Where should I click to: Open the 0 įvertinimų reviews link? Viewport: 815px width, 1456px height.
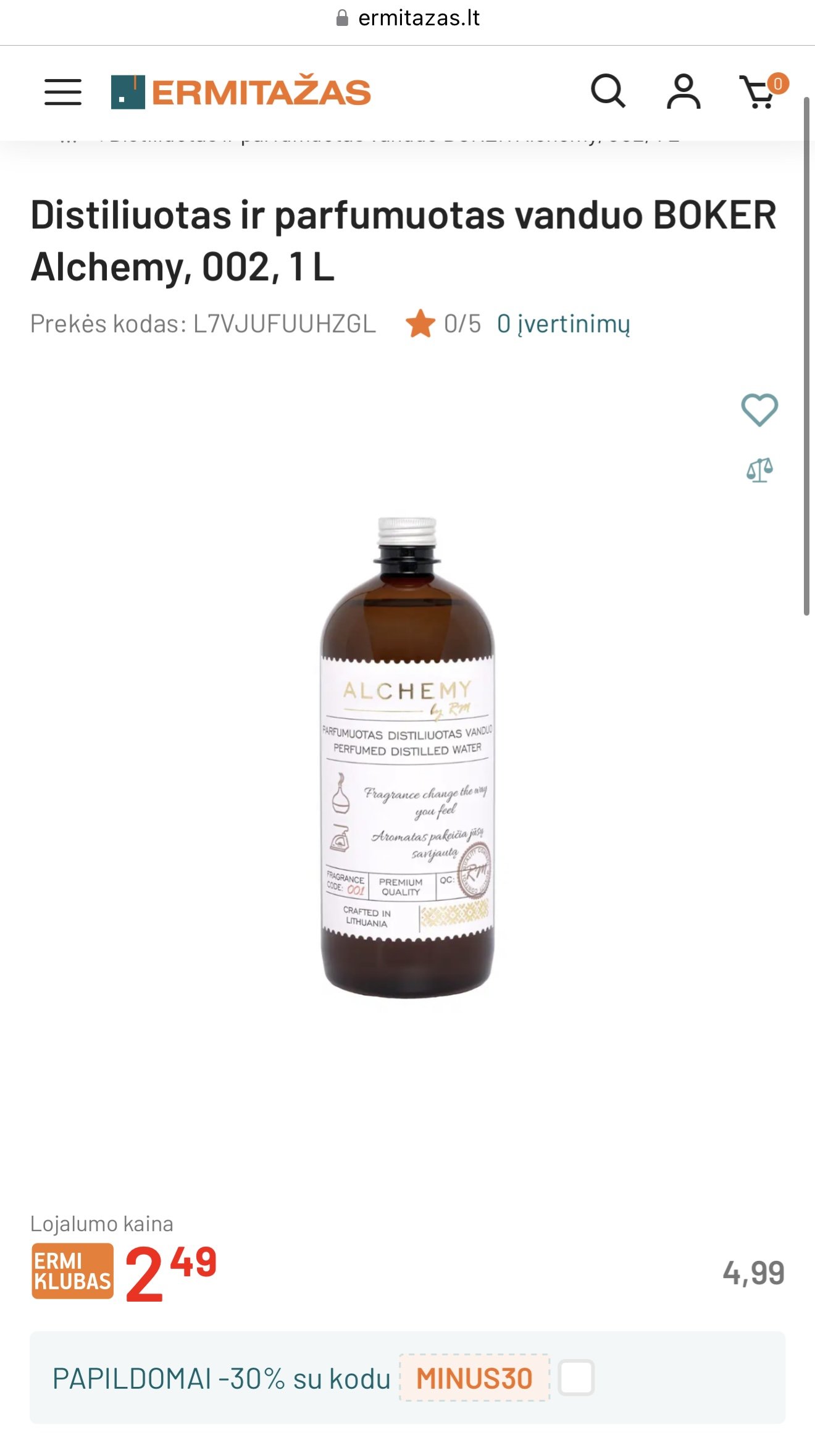(564, 324)
